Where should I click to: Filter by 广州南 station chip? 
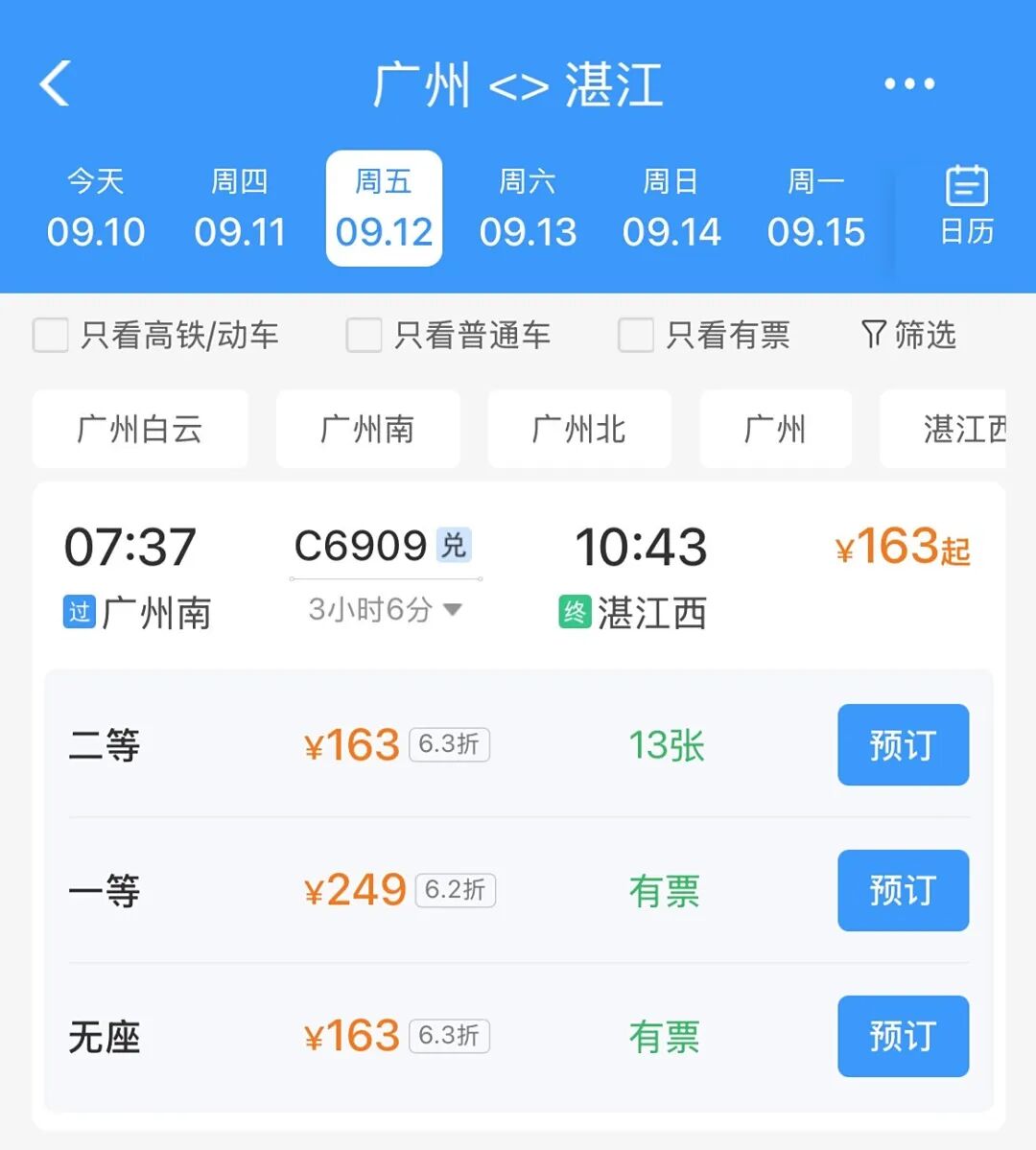click(x=367, y=429)
